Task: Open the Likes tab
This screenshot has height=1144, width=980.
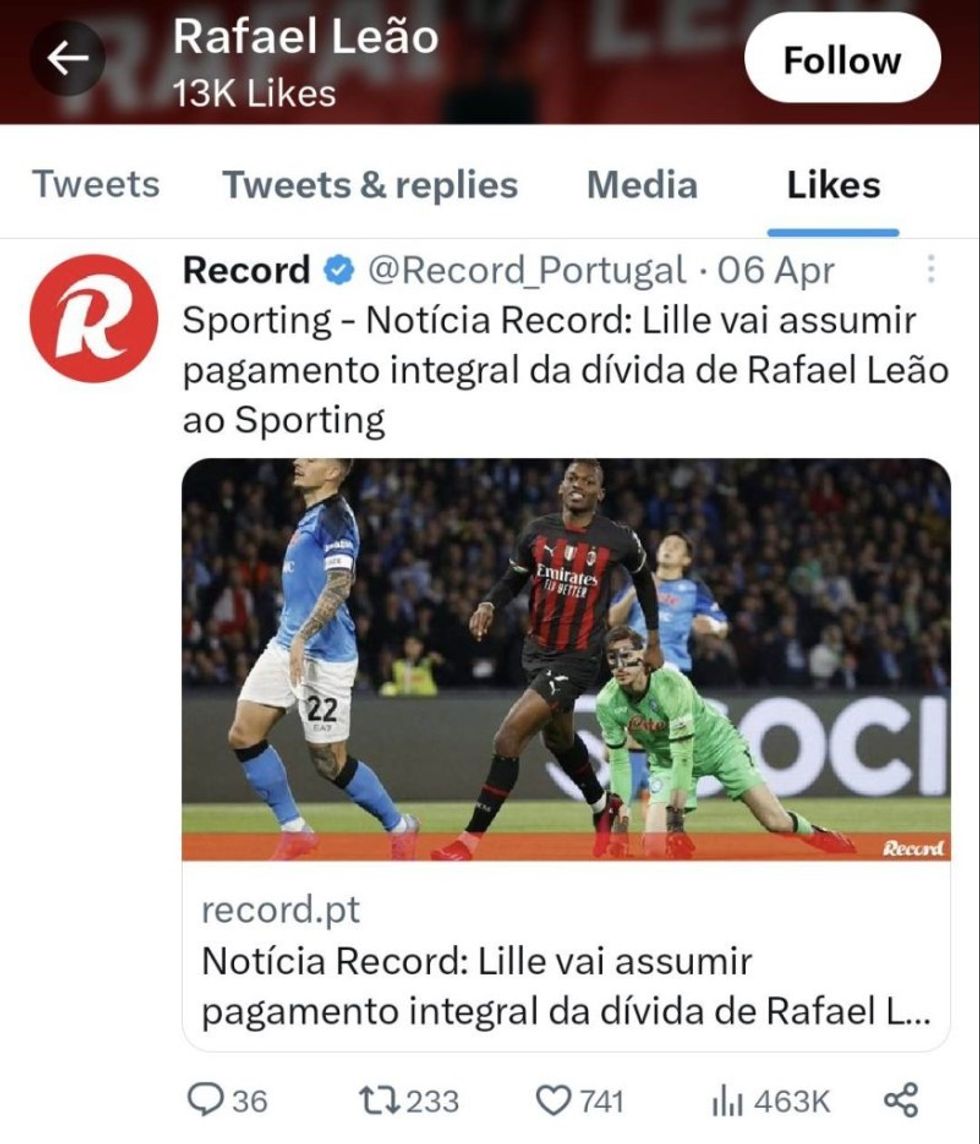Action: tap(834, 185)
